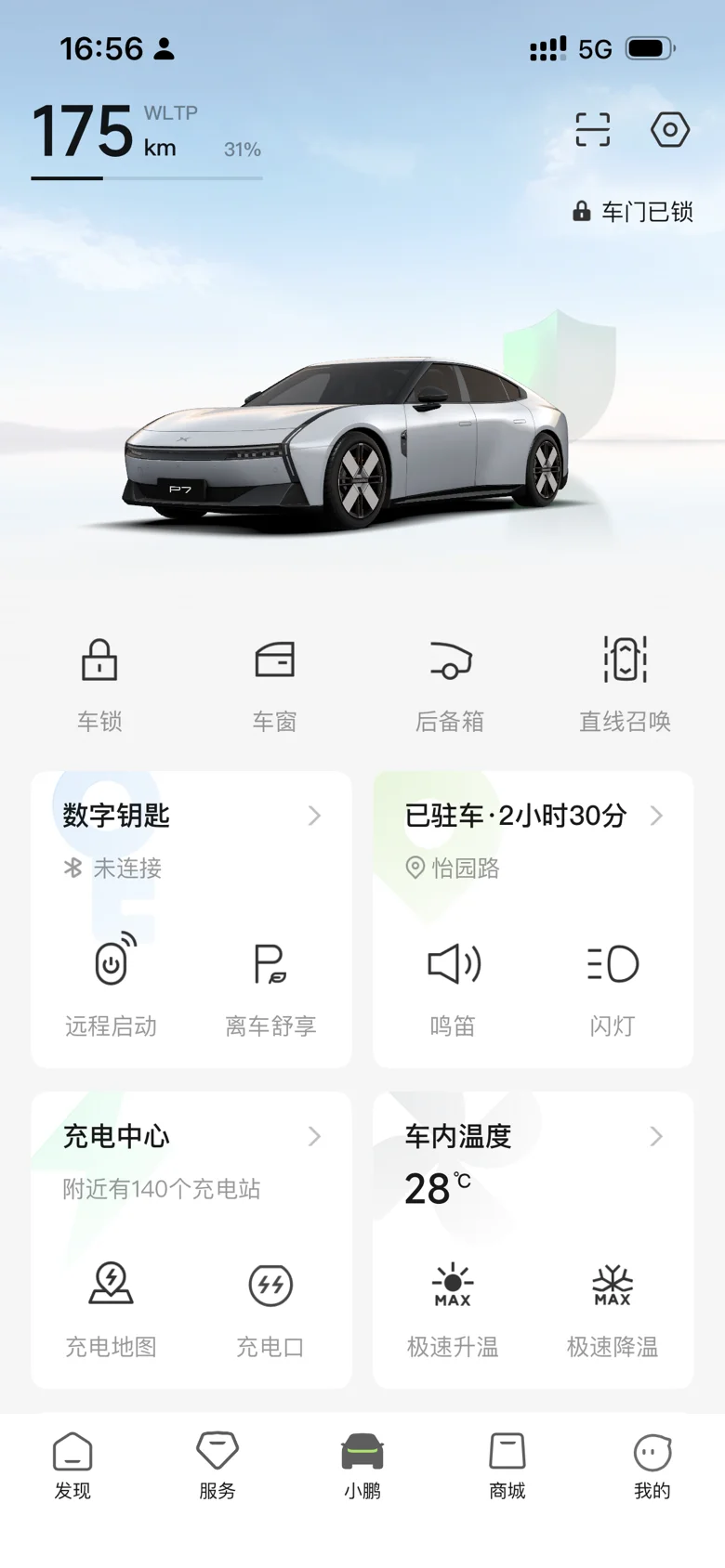Screen dimensions: 725x1568
Task: Activate 离车舒享 mode
Action: pyautogui.click(x=270, y=985)
